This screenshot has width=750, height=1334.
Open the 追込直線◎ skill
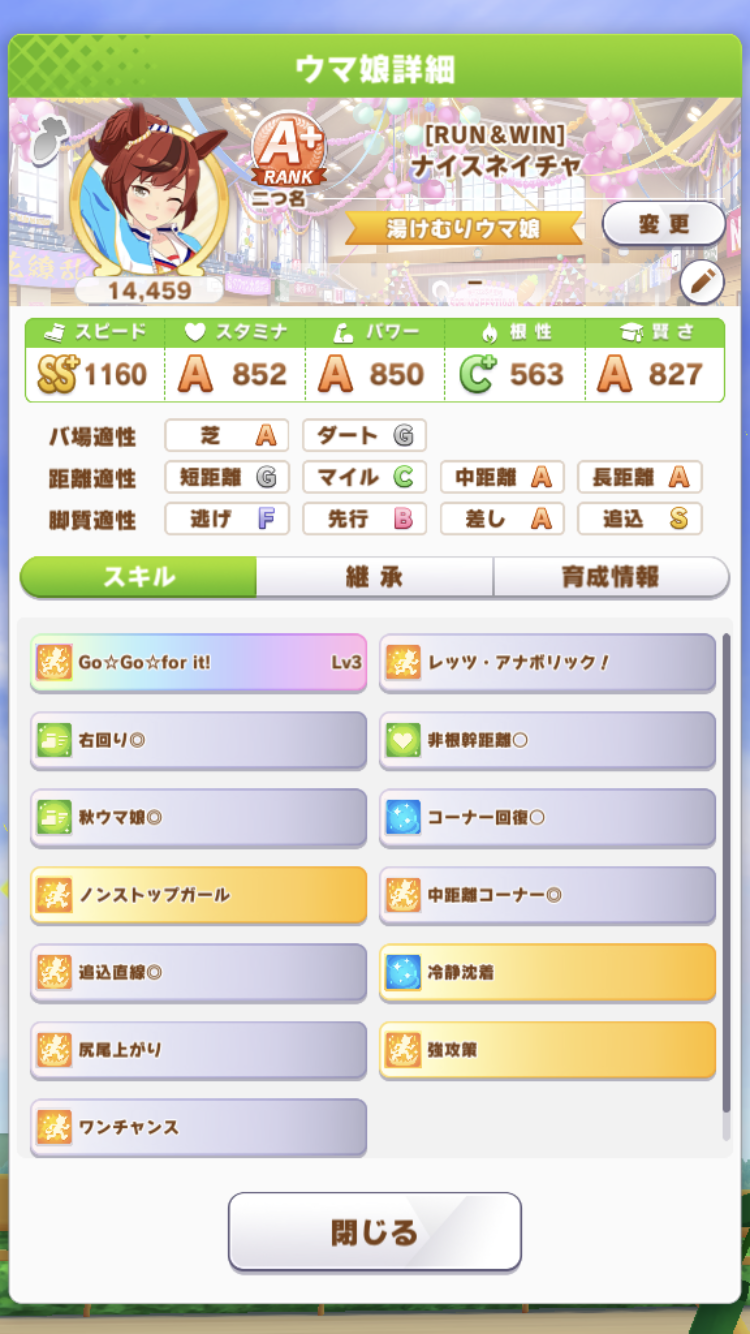tap(198, 971)
